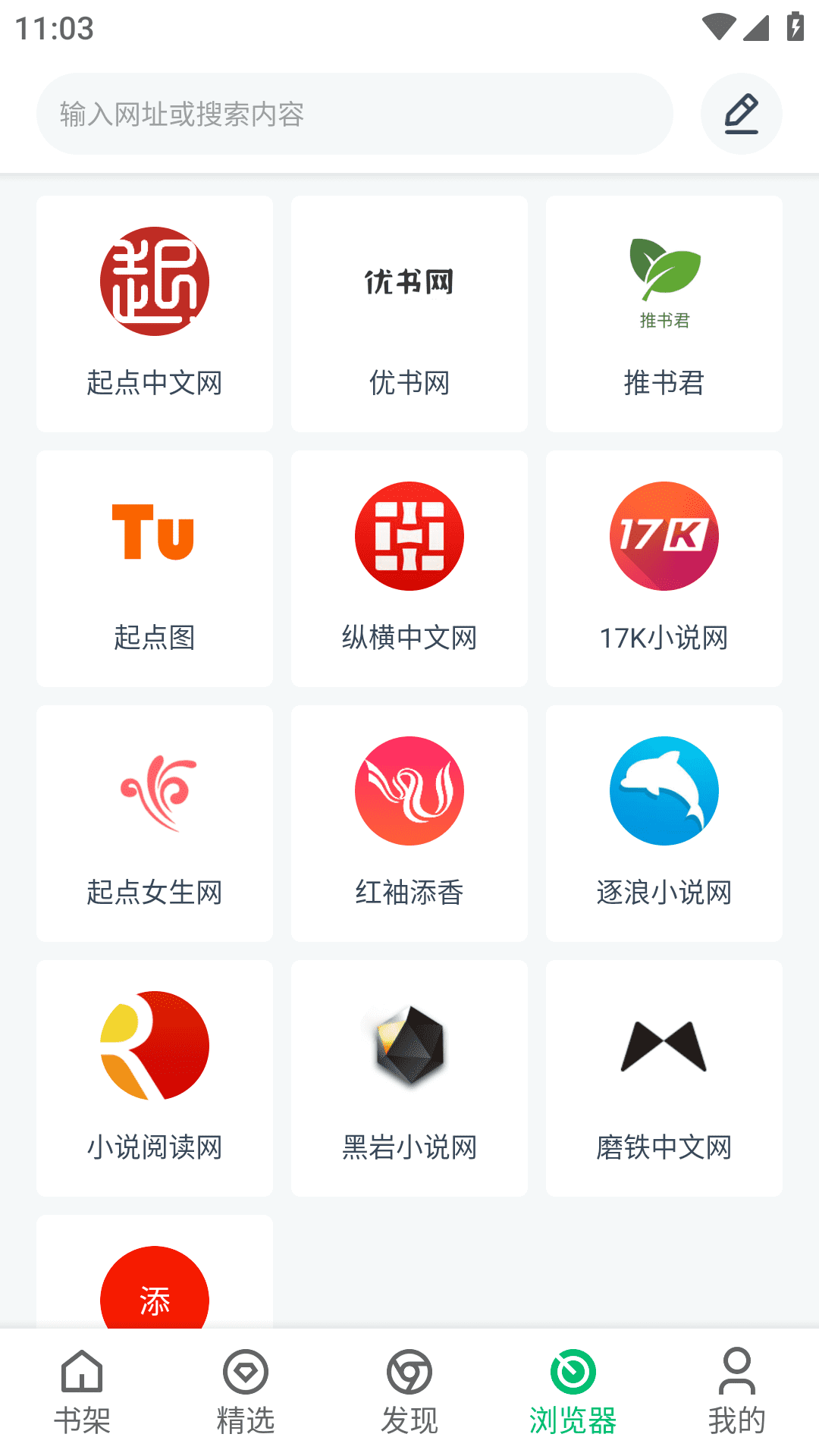The height and width of the screenshot is (1456, 819).
Task: Go to the 我的 tab
Action: click(737, 1392)
